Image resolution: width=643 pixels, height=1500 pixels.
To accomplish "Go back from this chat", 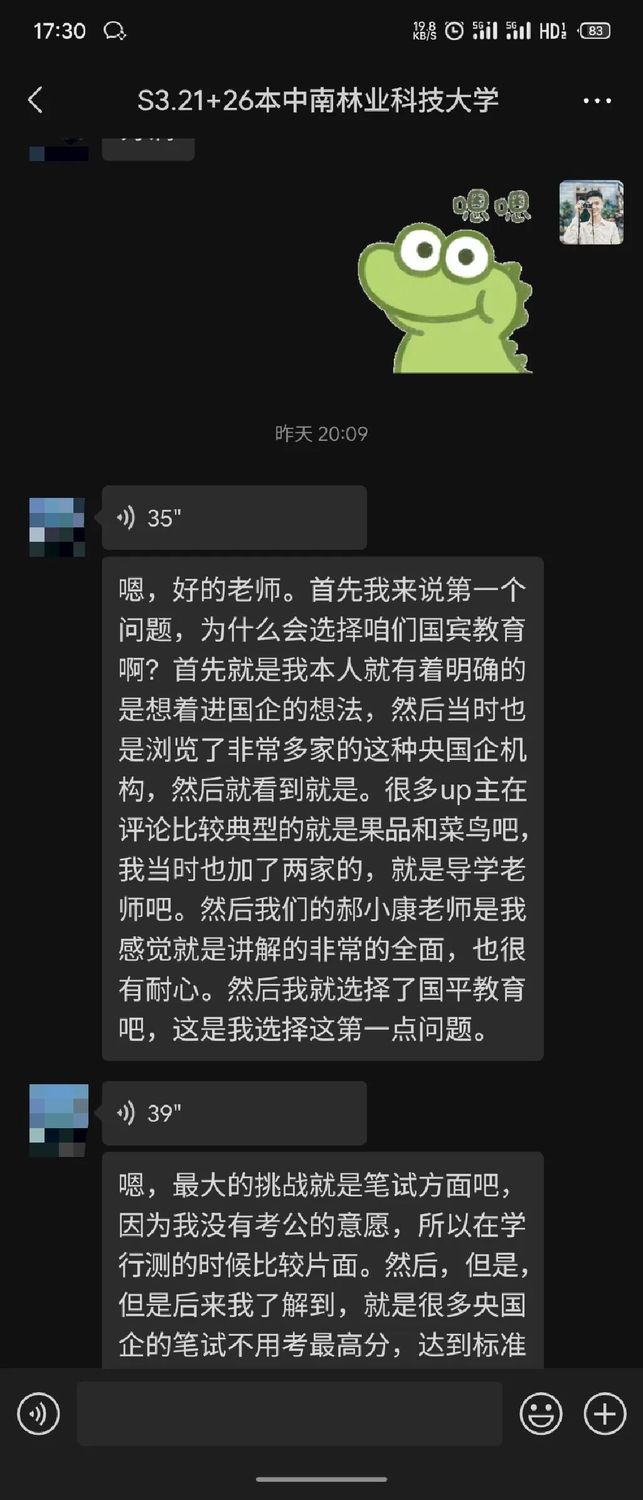I will coord(35,100).
